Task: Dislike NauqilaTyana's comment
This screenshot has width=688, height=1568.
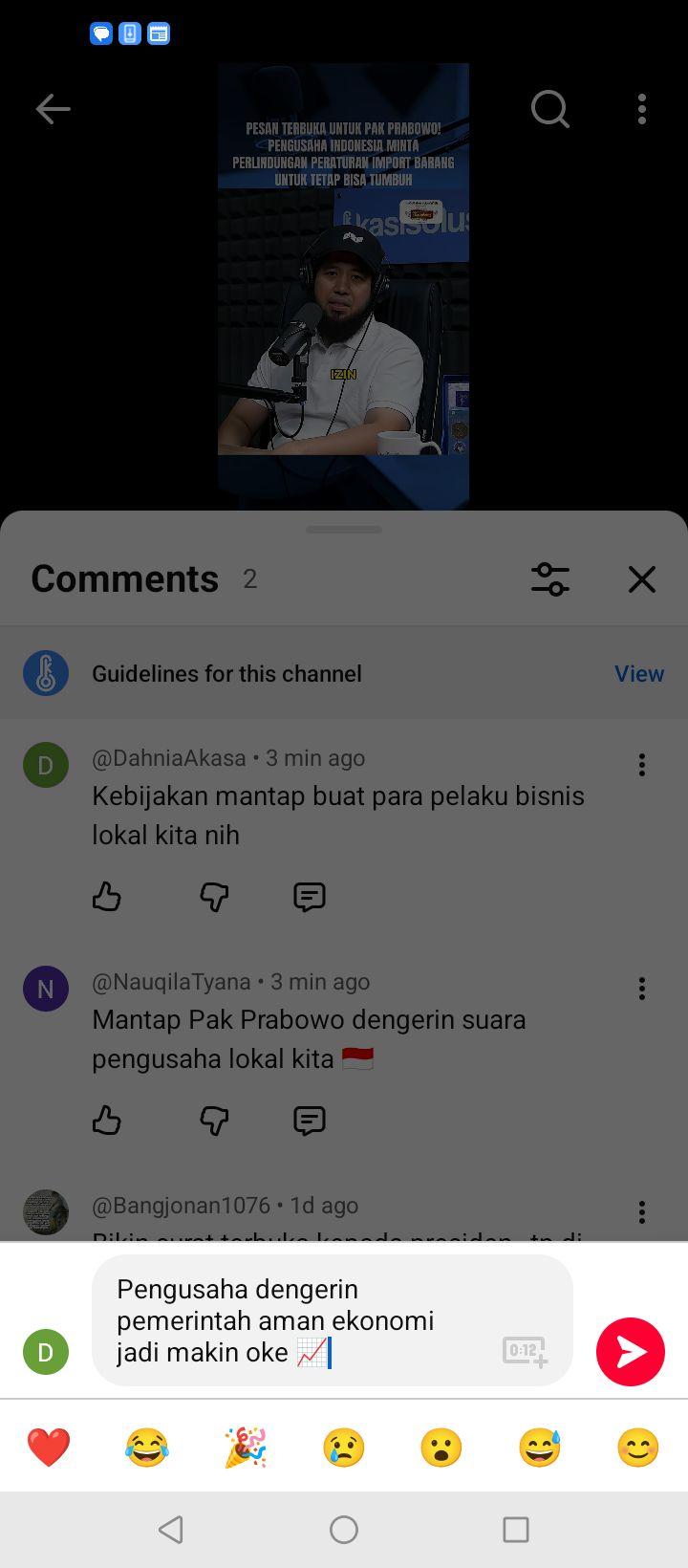Action: 214,1121
